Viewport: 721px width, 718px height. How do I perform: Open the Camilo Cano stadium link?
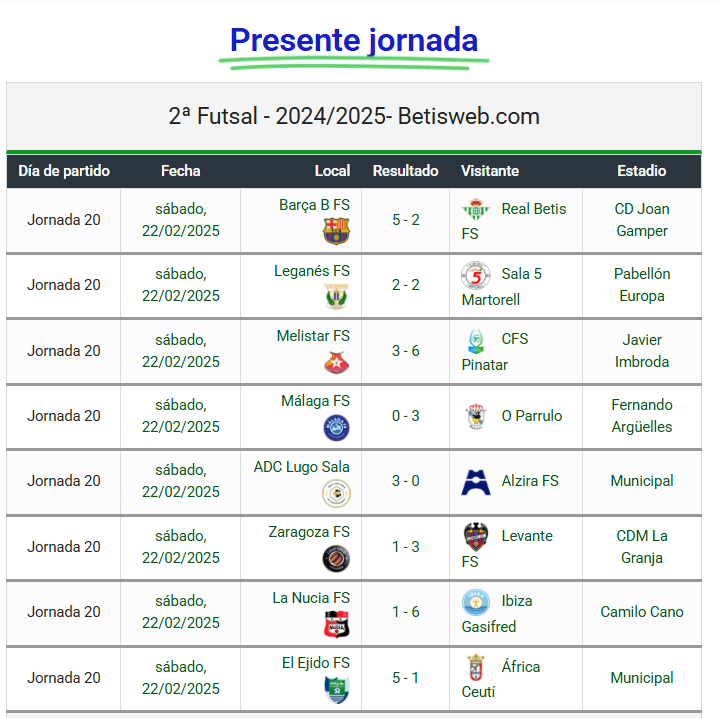point(641,612)
